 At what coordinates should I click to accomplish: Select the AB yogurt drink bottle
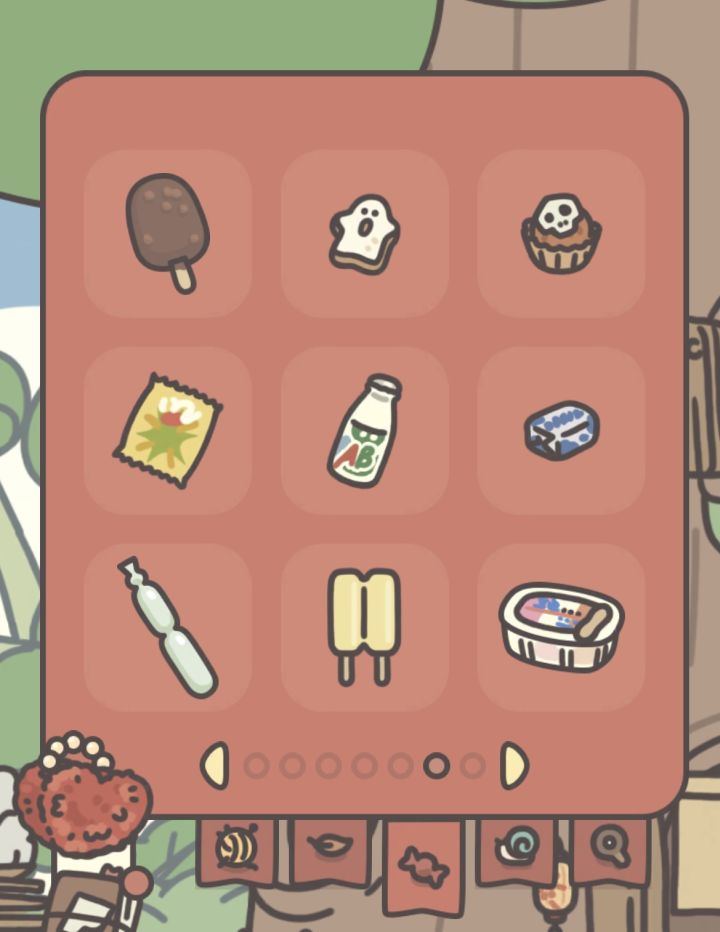[364, 430]
